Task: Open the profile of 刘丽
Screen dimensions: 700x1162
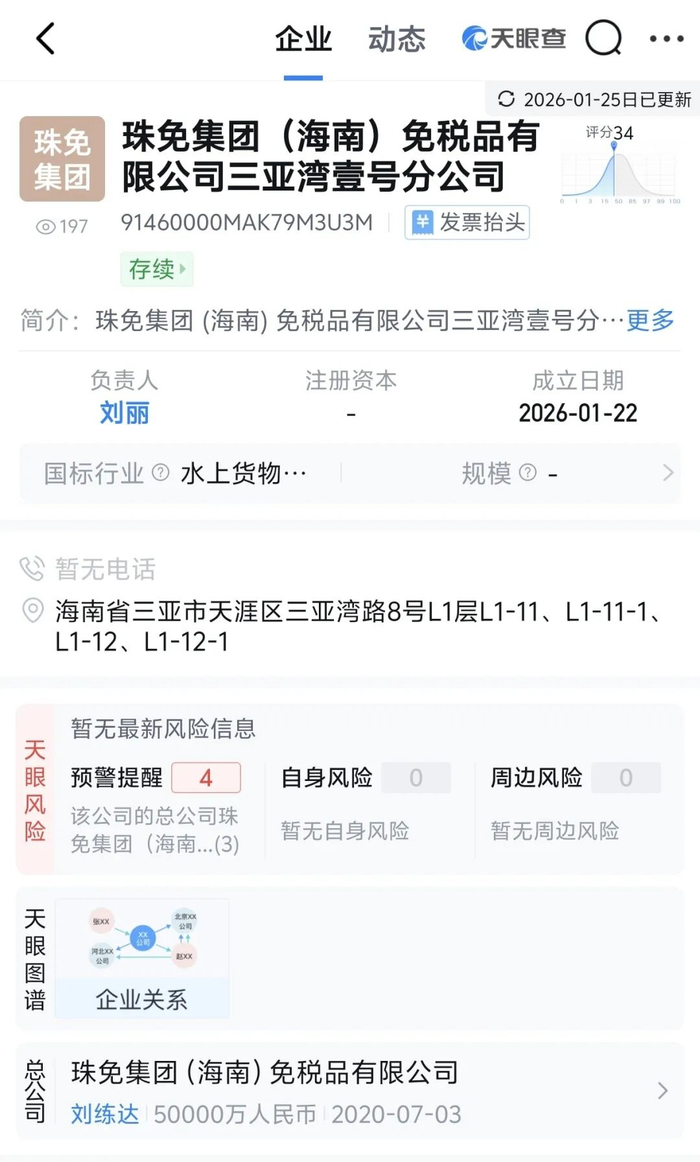Action: (124, 413)
